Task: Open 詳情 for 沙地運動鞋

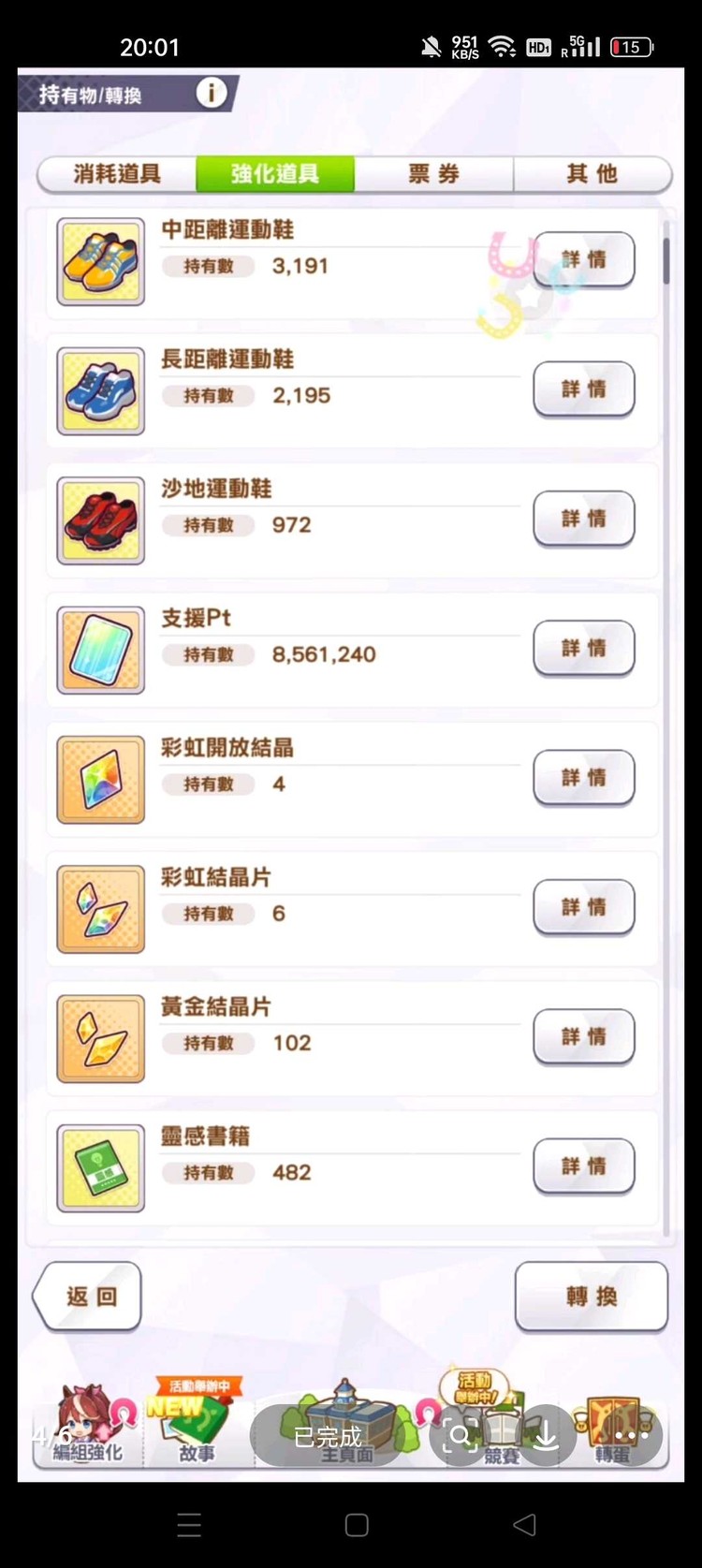Action: coord(583,518)
